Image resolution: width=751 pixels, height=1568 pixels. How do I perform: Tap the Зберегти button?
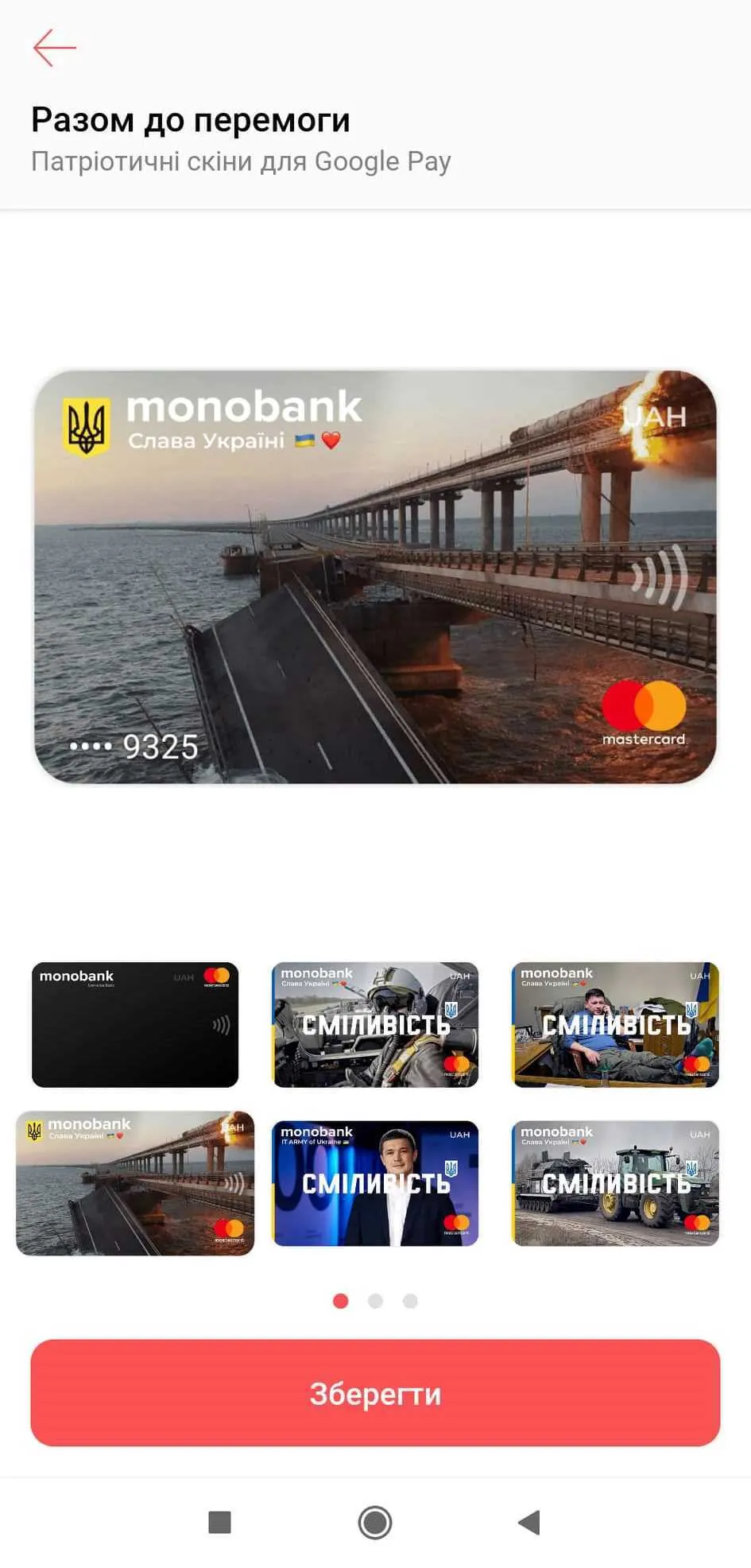[x=375, y=1392]
